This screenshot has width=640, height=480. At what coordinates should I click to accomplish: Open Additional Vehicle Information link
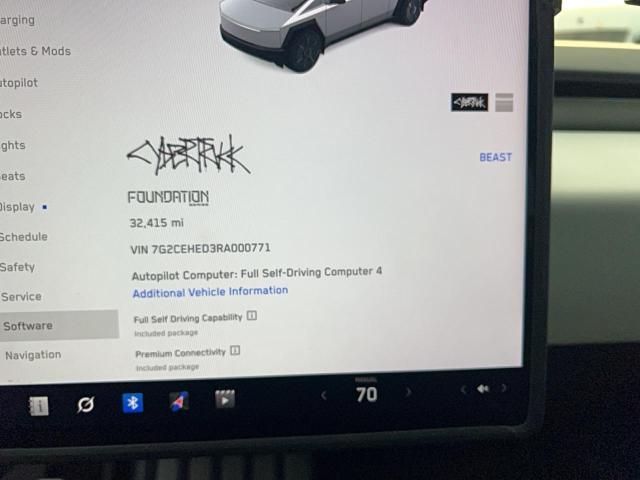[x=210, y=291]
